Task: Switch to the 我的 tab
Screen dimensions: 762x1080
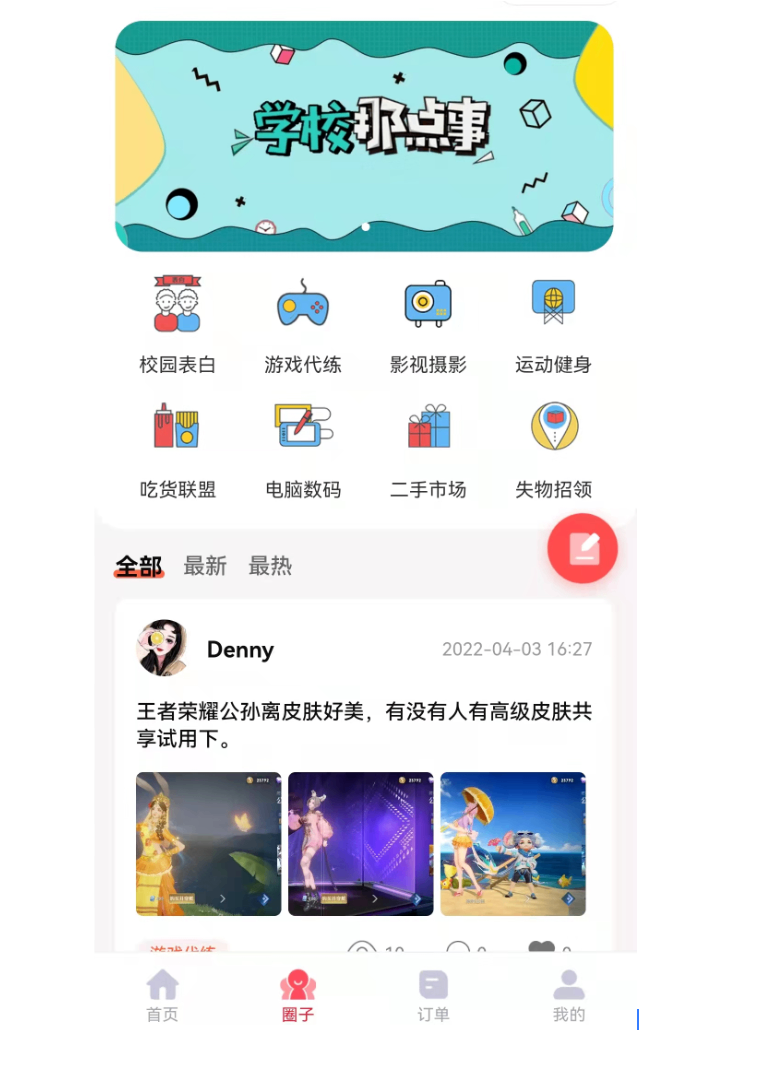Action: (x=568, y=996)
